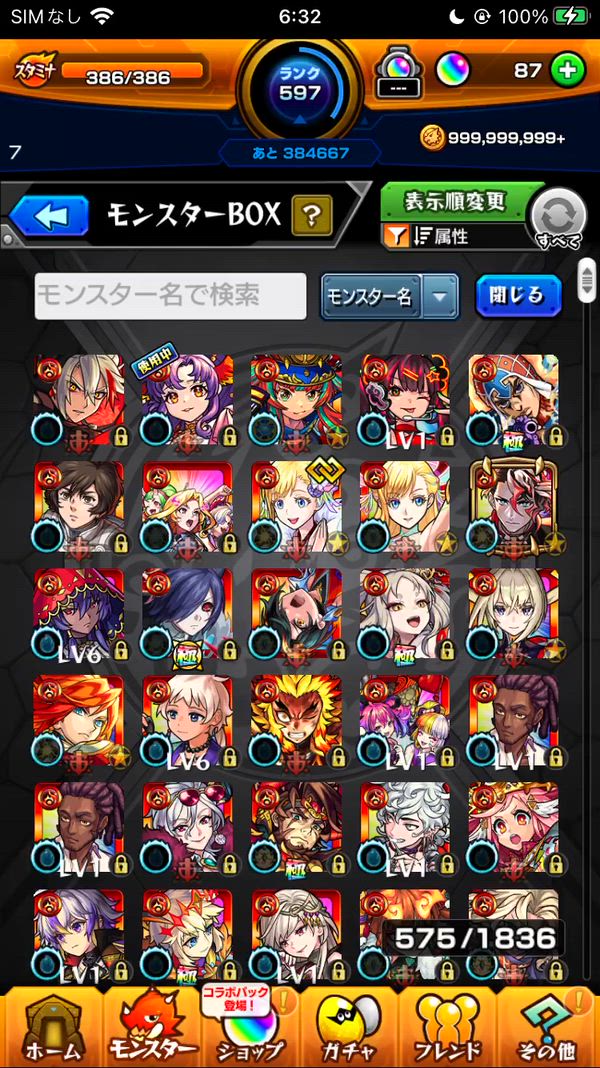Tap 表示順変更 to change sort order
Screen dimensions: 600x1068
pos(455,201)
